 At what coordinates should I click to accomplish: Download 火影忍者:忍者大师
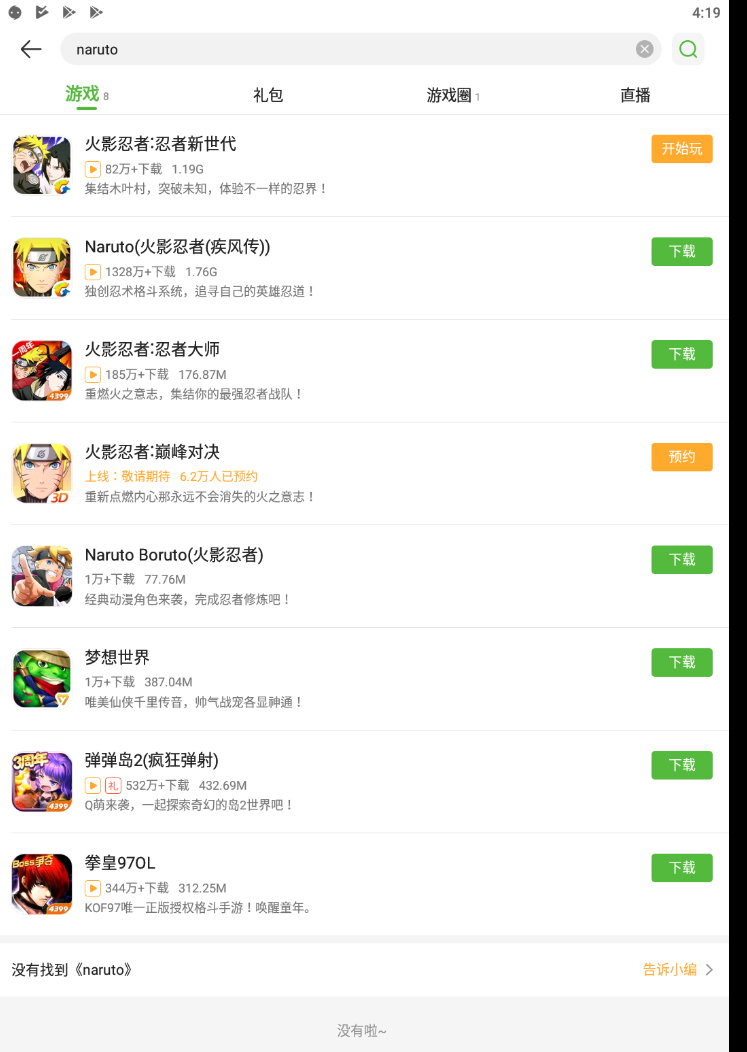pyautogui.click(x=682, y=354)
